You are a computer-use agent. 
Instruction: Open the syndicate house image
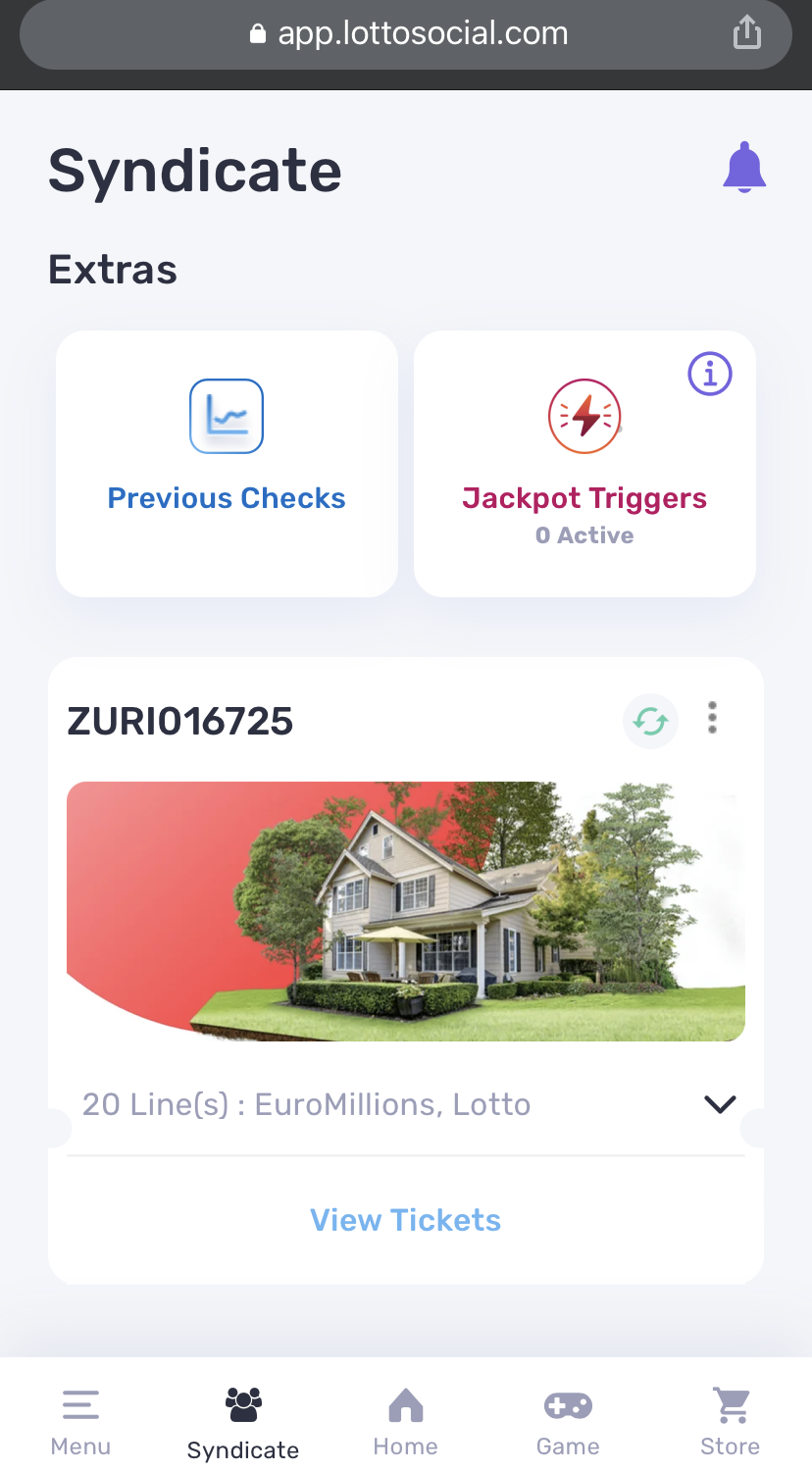405,911
